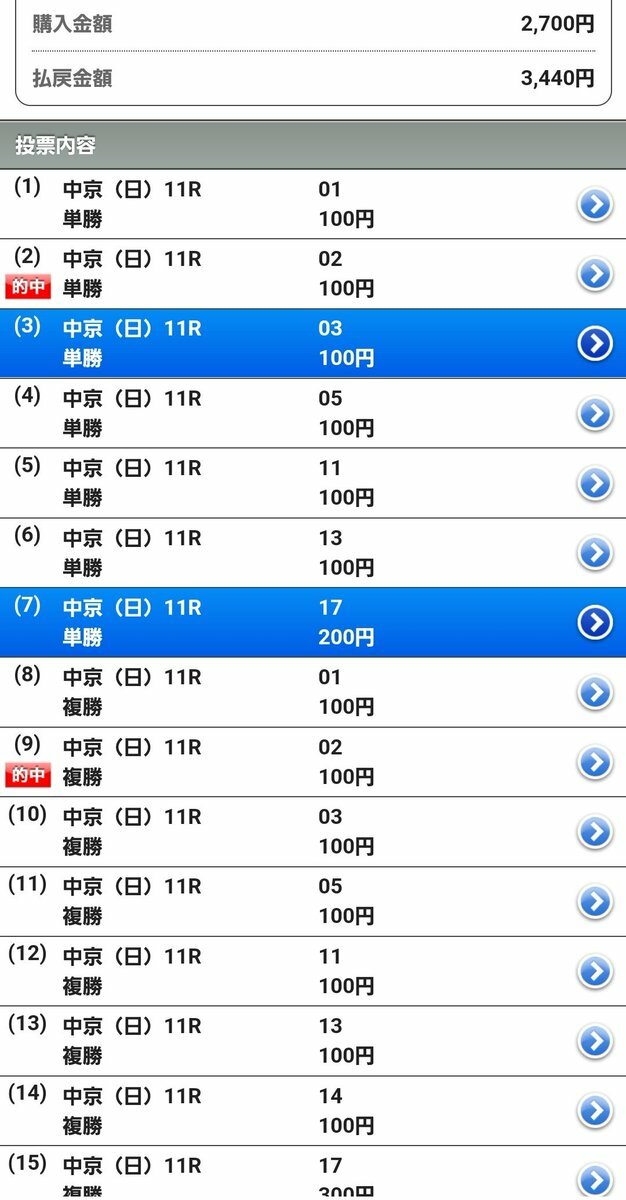The image size is (626, 1200).
Task: Open bet (1) 単勝 01 details
Action: point(313,204)
